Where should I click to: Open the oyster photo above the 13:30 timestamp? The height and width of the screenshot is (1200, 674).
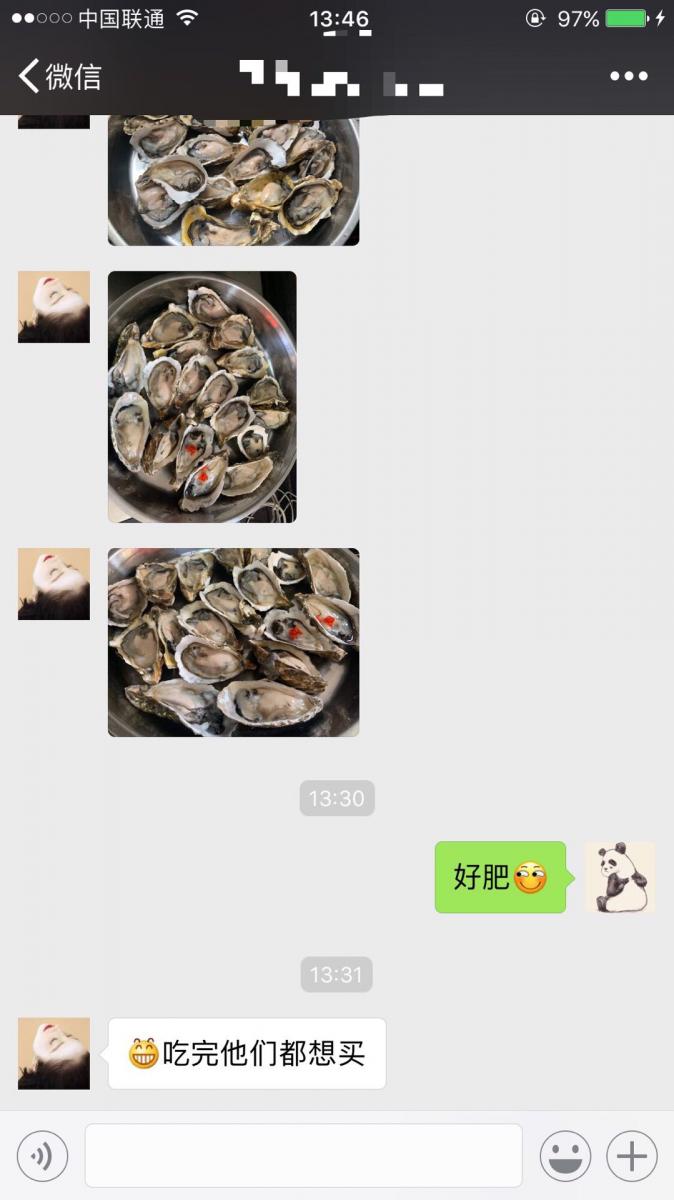[x=233, y=642]
